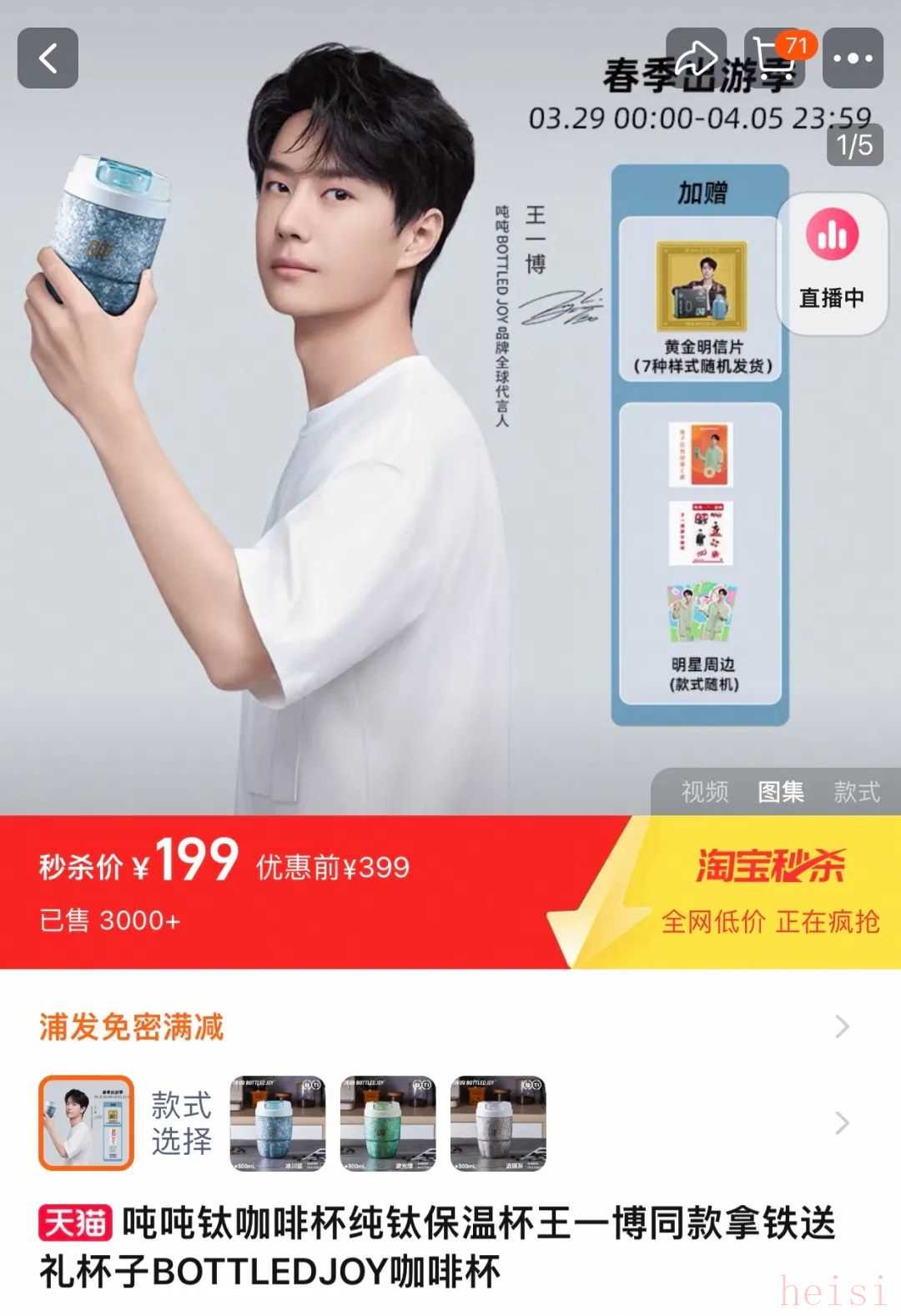
Task: Select the orange-bordered first style thumbnail
Action: coord(86,1122)
